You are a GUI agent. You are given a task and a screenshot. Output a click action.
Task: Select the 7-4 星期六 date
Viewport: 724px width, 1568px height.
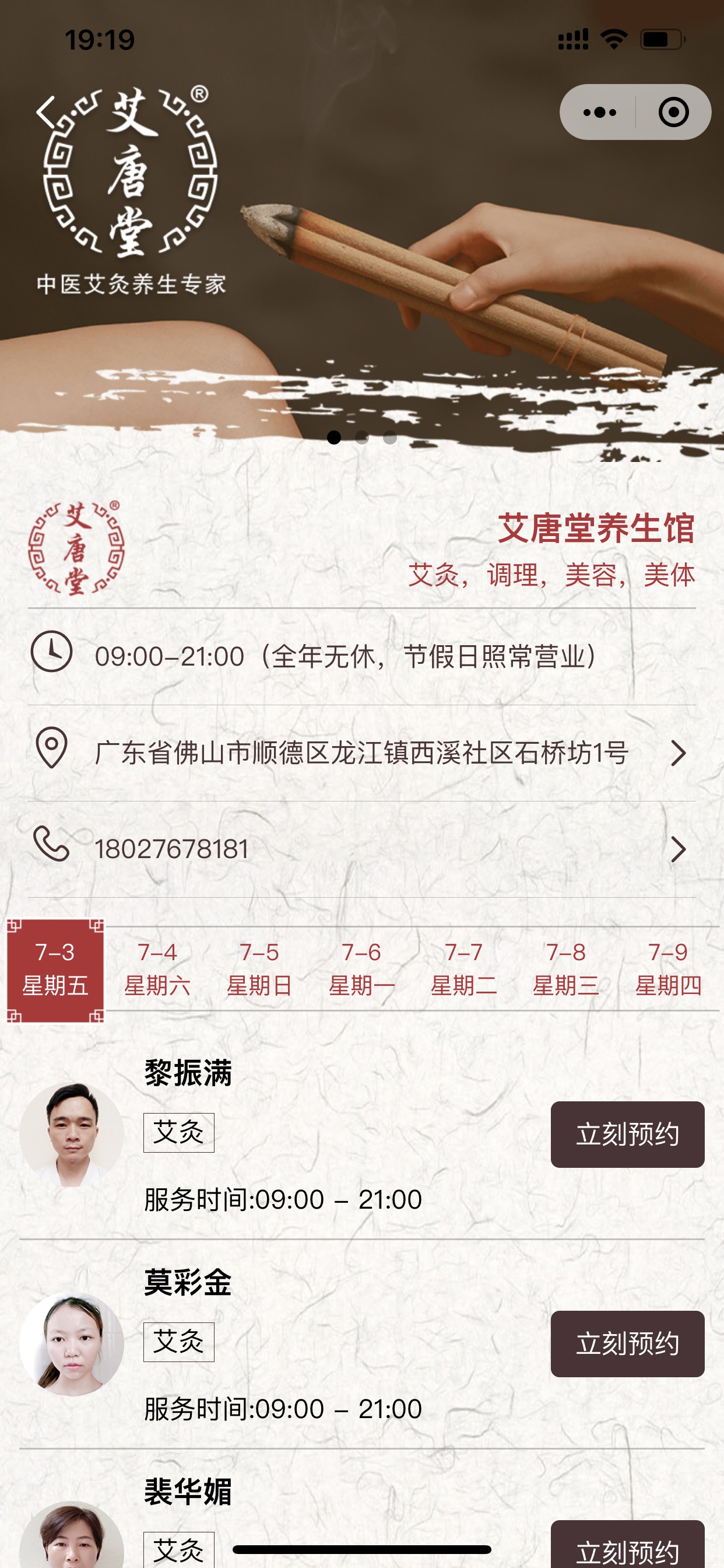click(157, 969)
